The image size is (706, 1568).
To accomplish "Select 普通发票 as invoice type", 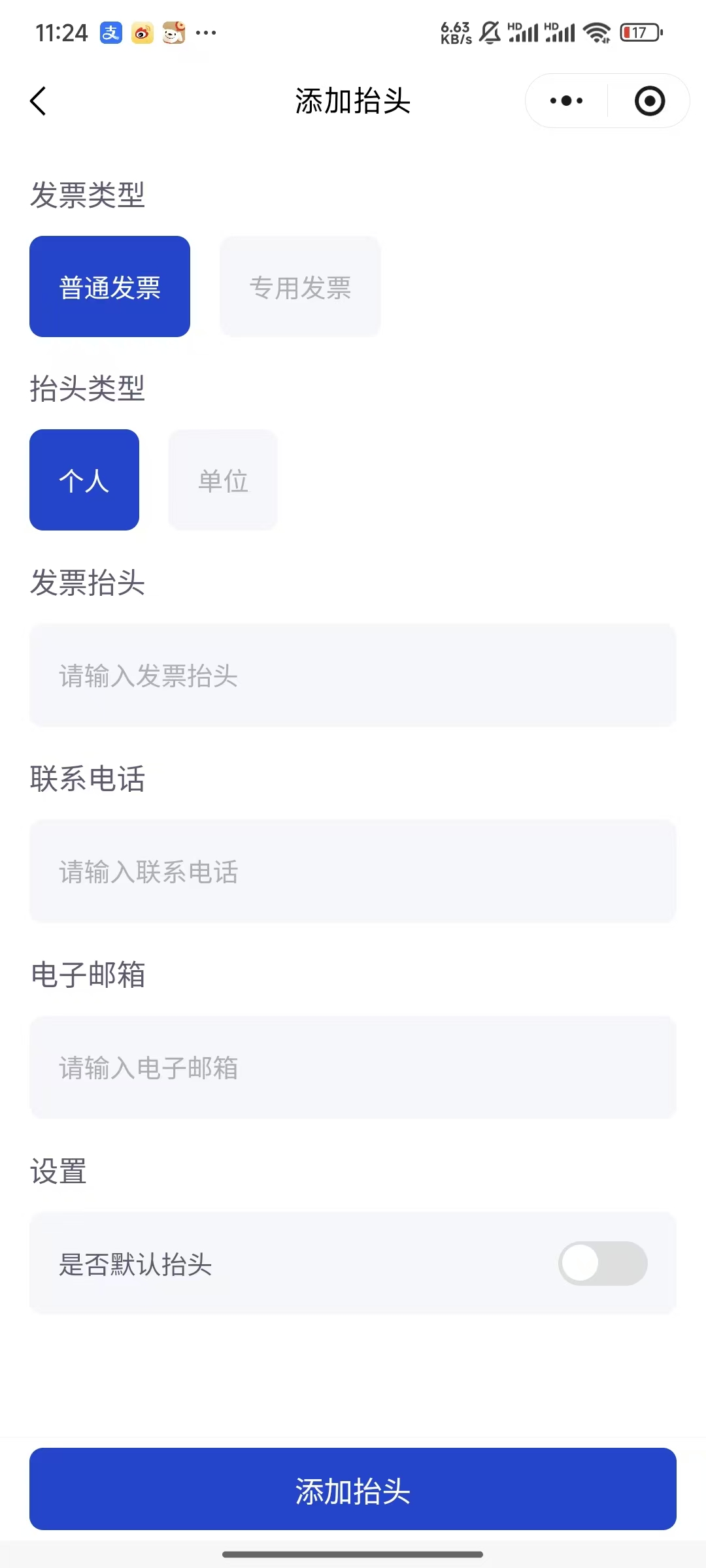I will click(110, 287).
